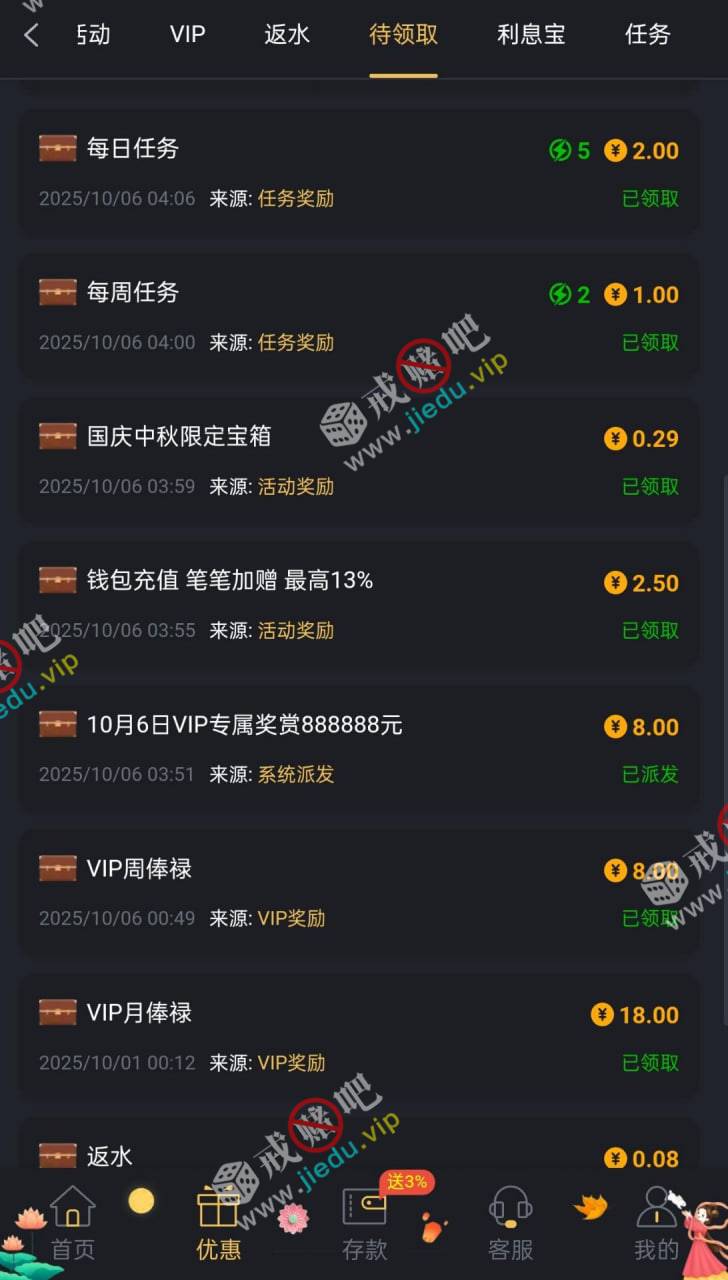This screenshot has width=728, height=1280.
Task: View the 10月6日VIP专属奖赏 record
Action: pyautogui.click(x=359, y=748)
